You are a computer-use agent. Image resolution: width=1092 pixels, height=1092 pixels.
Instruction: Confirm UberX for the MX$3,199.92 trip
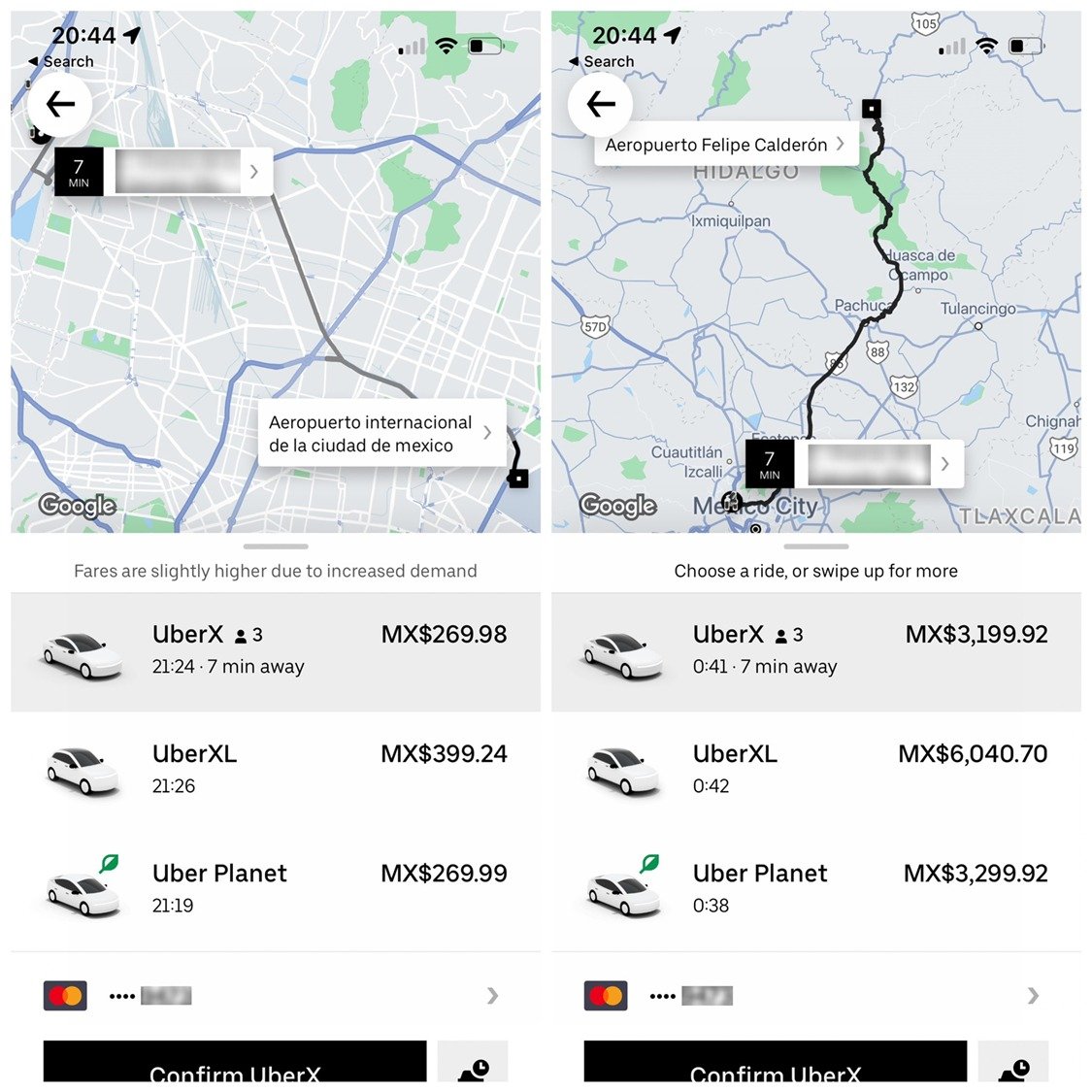(775, 1065)
